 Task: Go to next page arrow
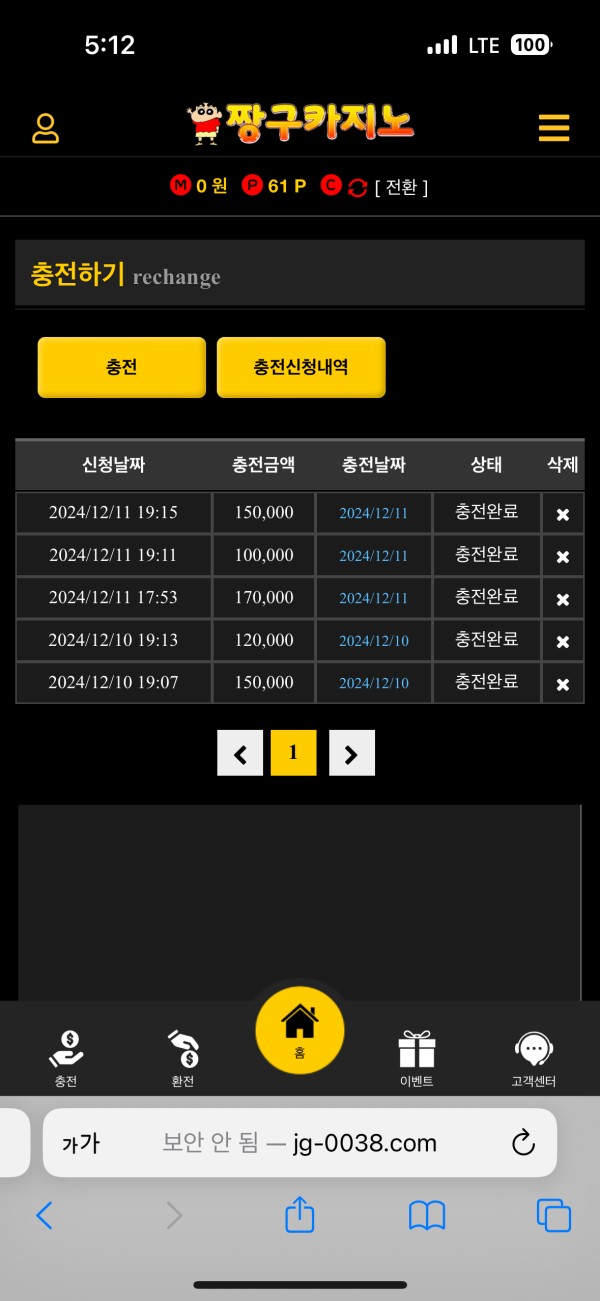[351, 753]
